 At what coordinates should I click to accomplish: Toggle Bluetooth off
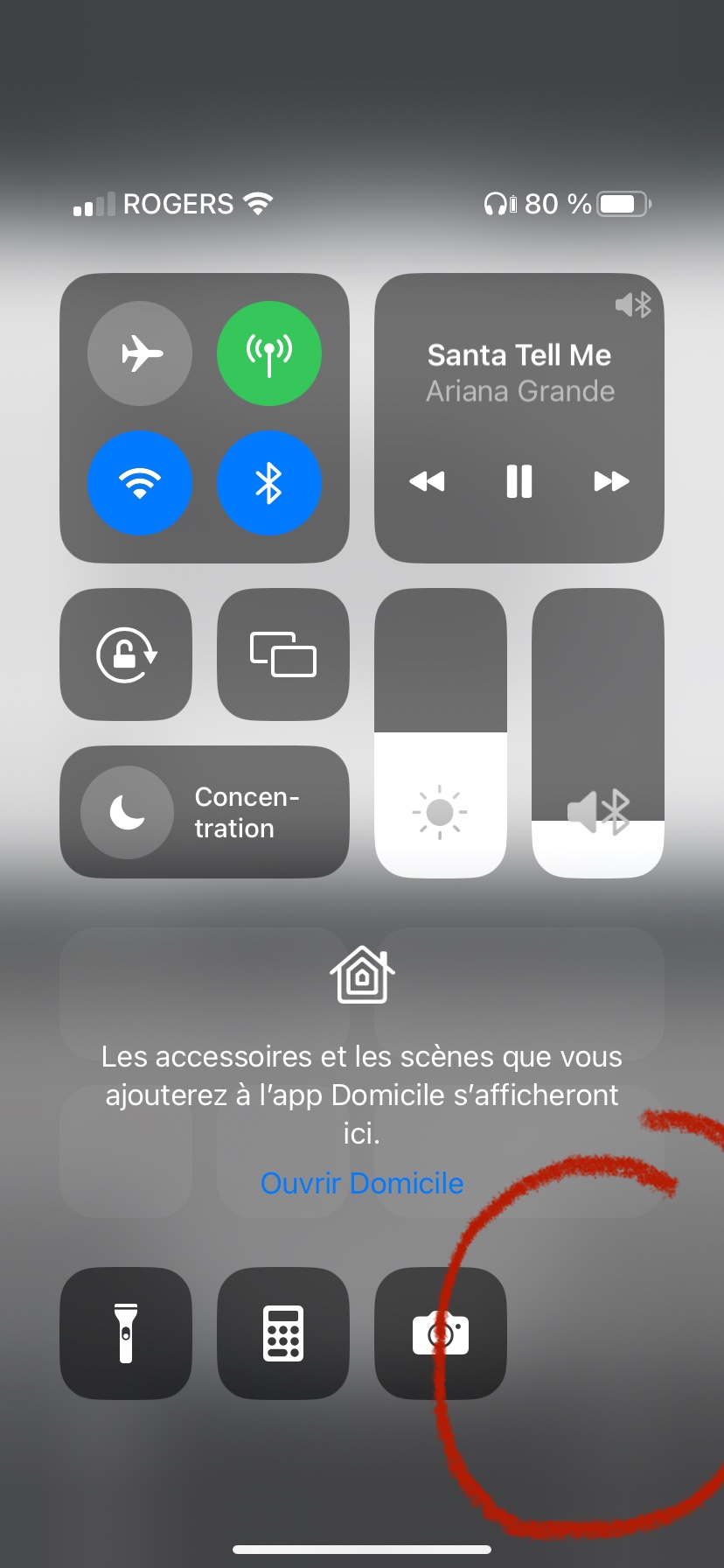[269, 483]
